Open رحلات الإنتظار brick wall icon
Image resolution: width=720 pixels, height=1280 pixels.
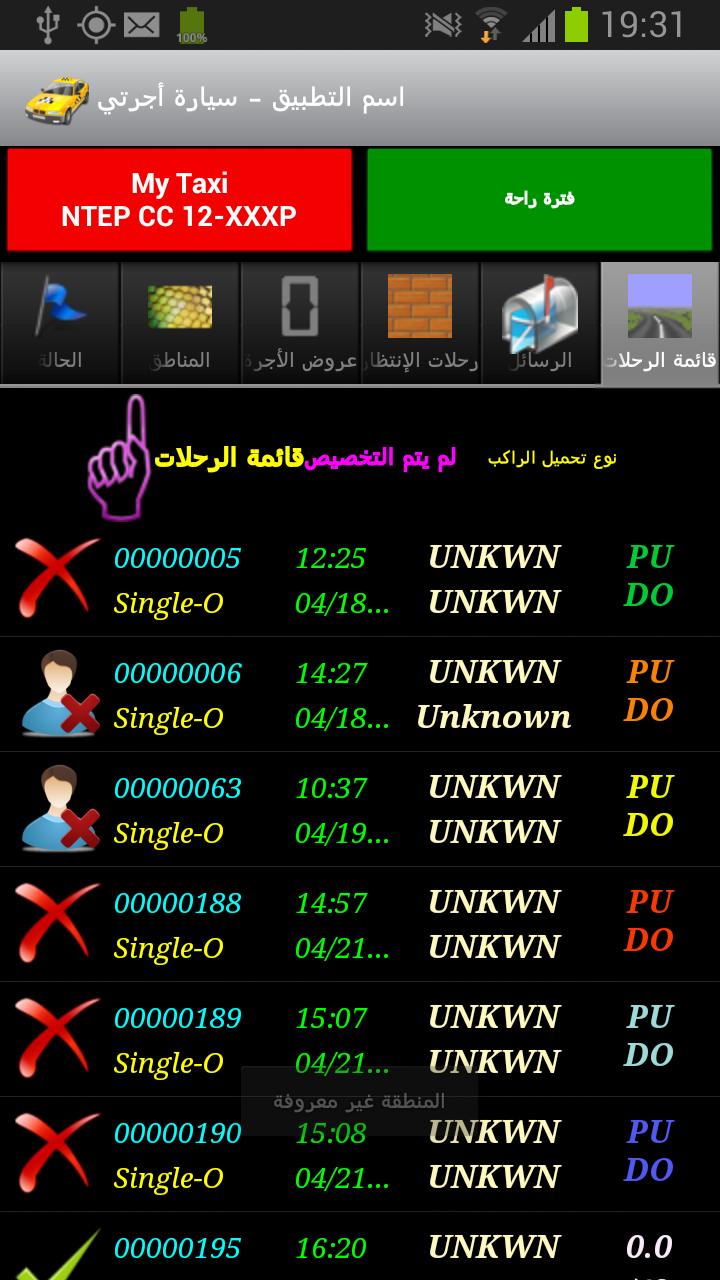420,320
